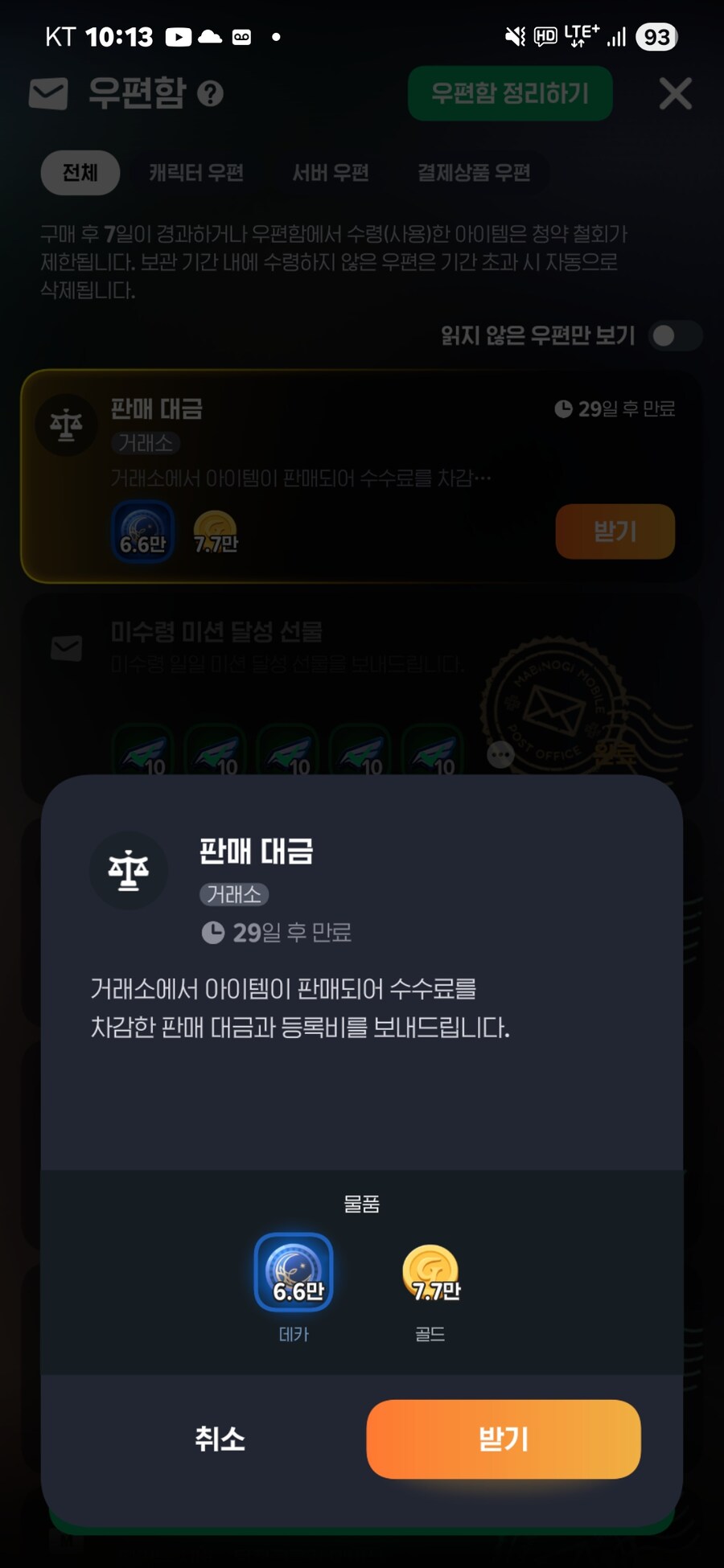Viewport: 724px width, 1568px height.
Task: Tap 우편함 정리하기 button
Action: tap(510, 94)
